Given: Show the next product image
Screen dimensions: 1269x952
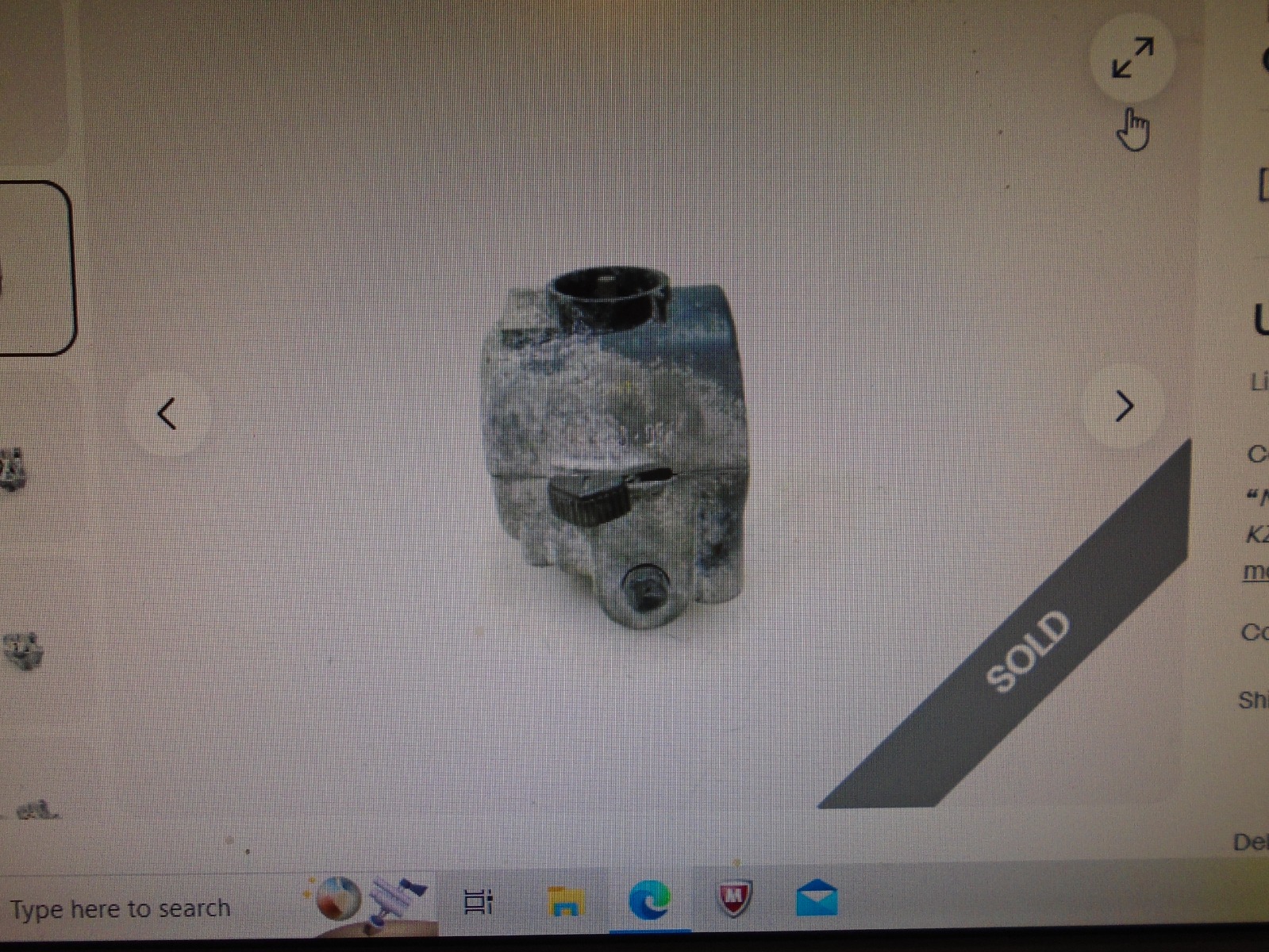Looking at the screenshot, I should tap(1124, 406).
